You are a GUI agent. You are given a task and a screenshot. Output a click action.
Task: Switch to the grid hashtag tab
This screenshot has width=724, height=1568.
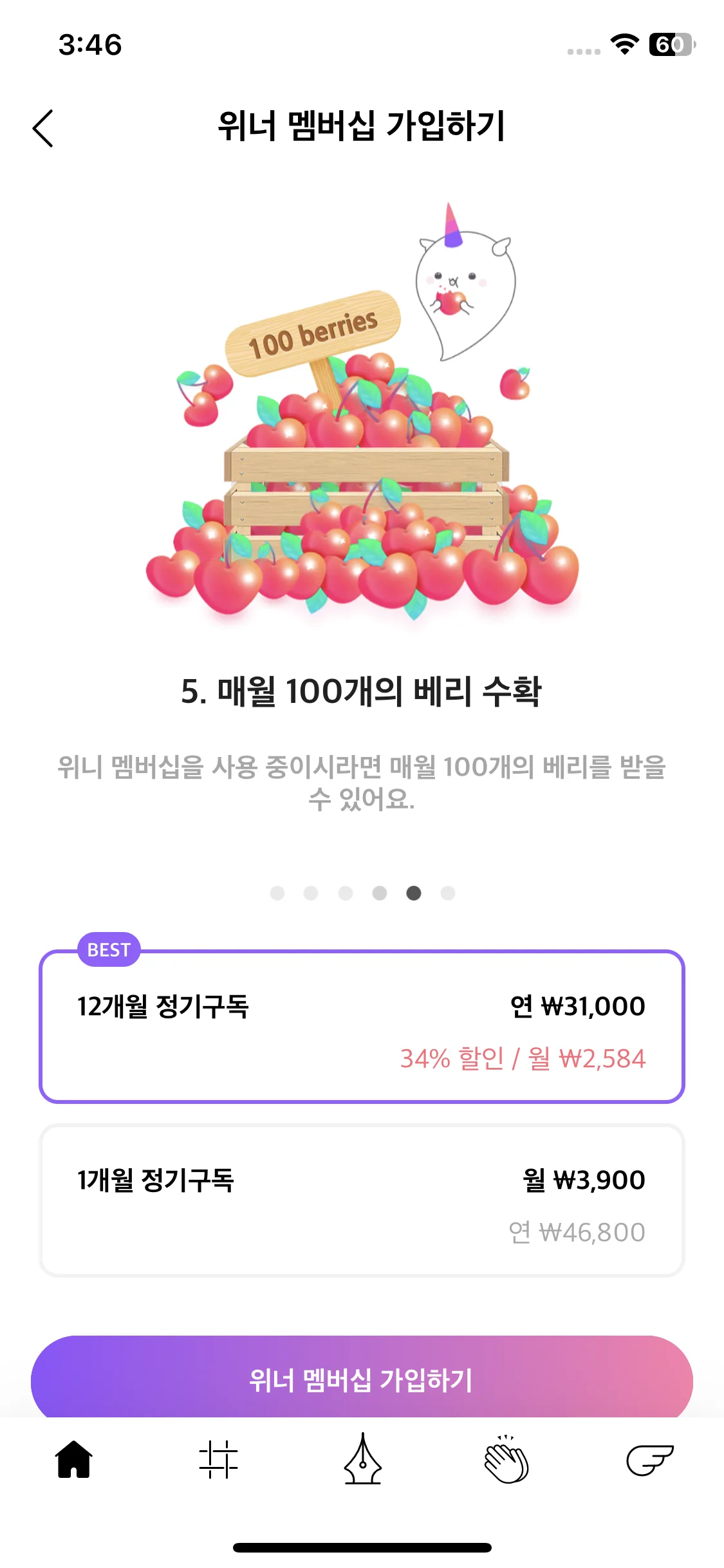pos(218,1459)
